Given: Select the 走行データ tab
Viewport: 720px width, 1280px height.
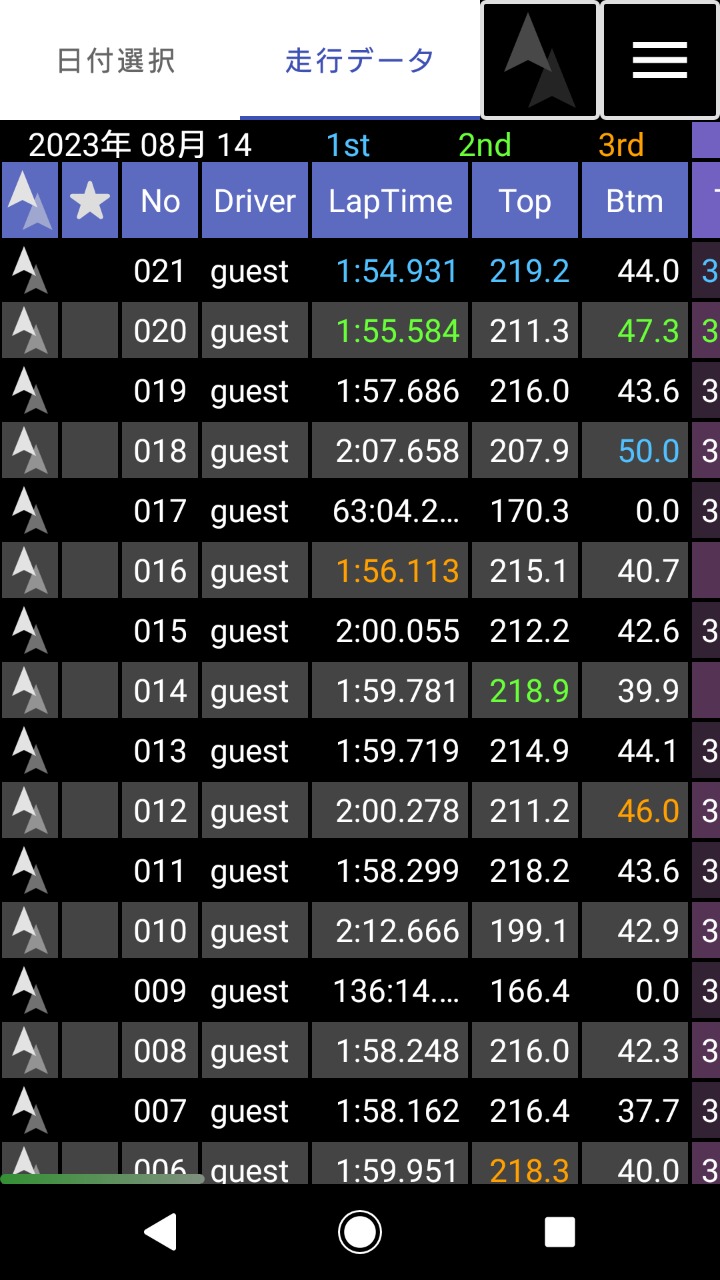Looking at the screenshot, I should pos(360,60).
